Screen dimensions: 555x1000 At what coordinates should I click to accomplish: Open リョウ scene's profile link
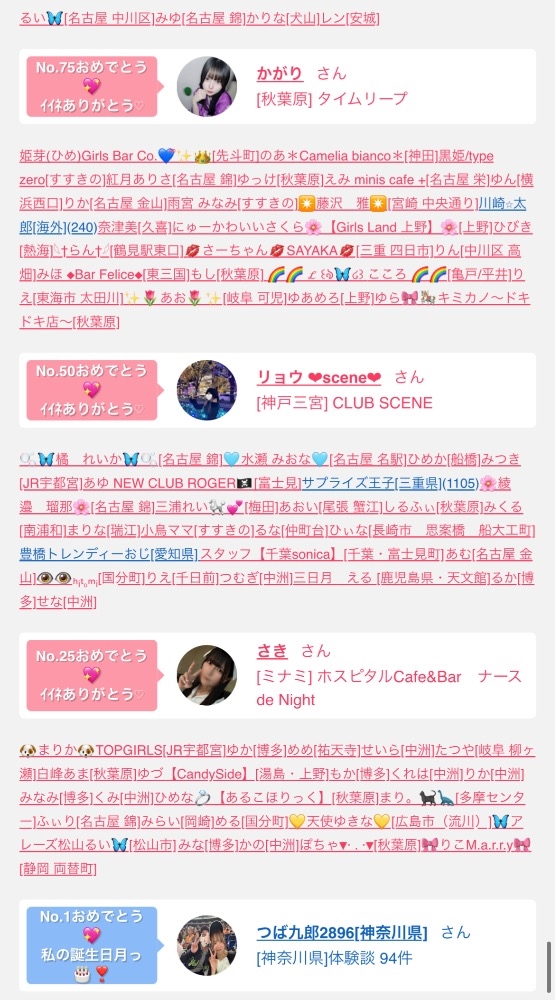tap(319, 377)
